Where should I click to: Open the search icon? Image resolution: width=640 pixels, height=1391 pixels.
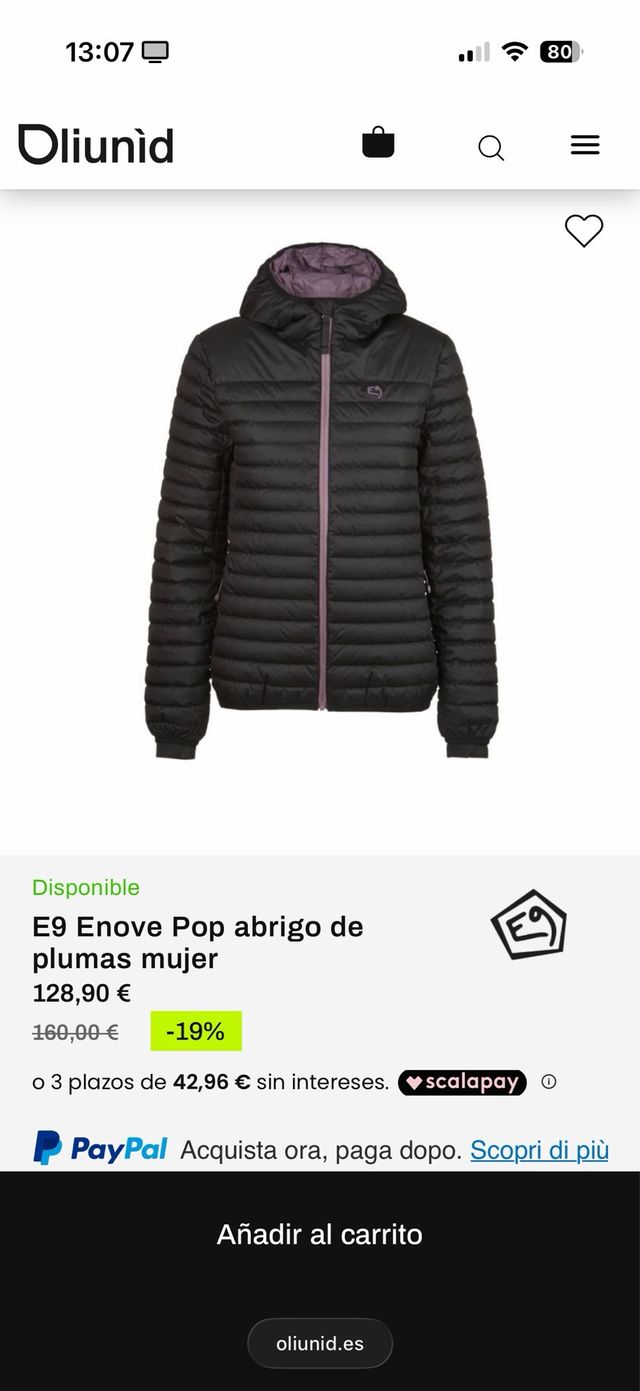[x=491, y=148]
